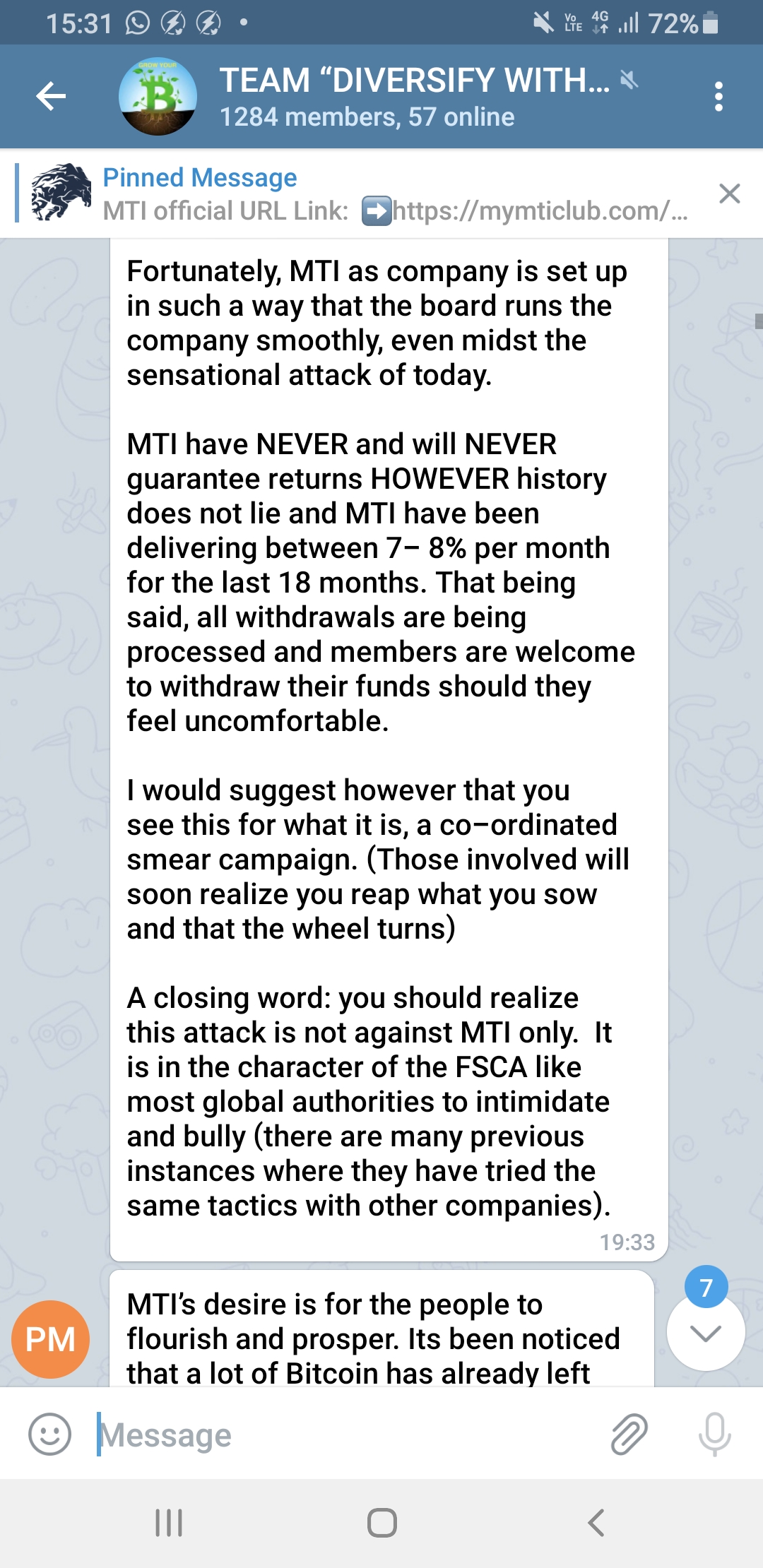Go to the system home screen
The image size is (763, 1568).
pyautogui.click(x=381, y=1523)
